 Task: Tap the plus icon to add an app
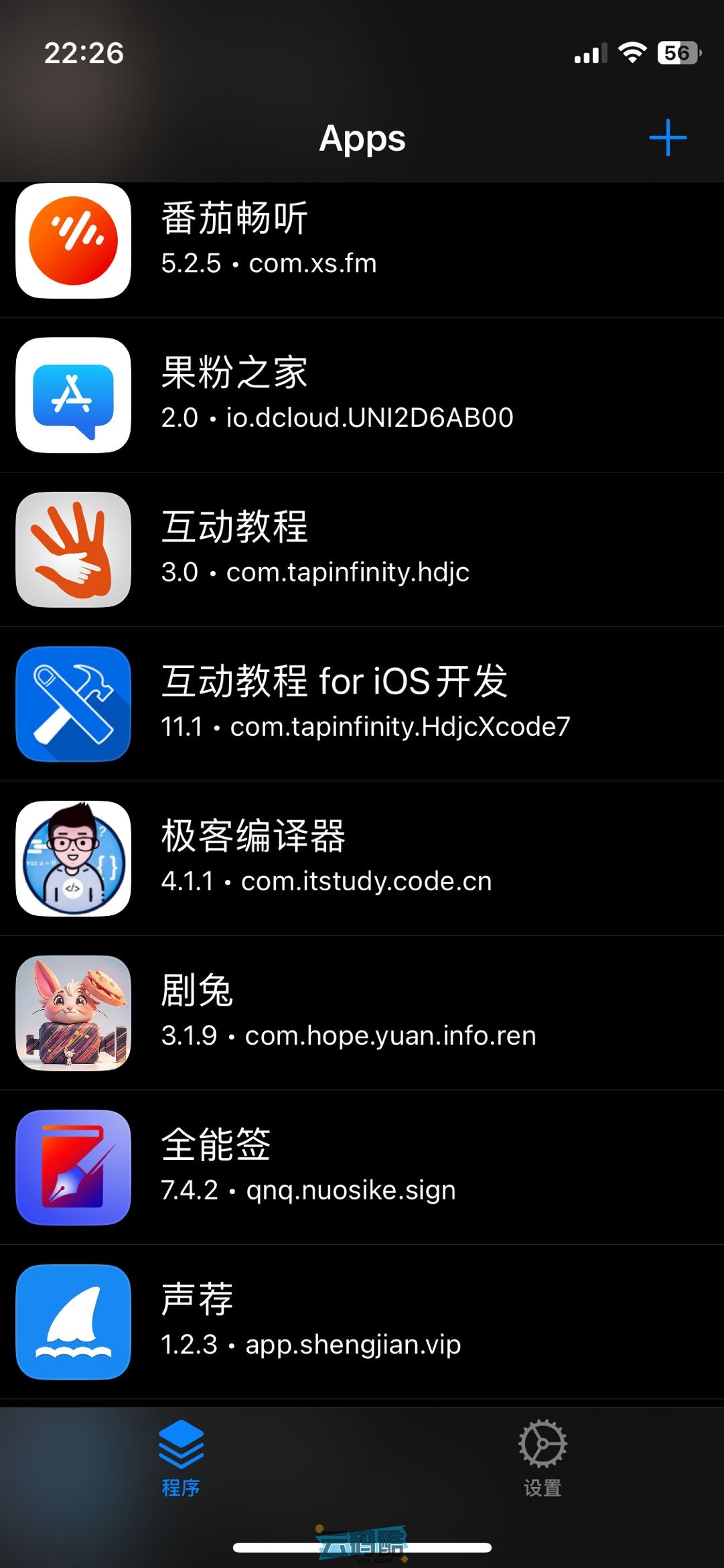668,138
